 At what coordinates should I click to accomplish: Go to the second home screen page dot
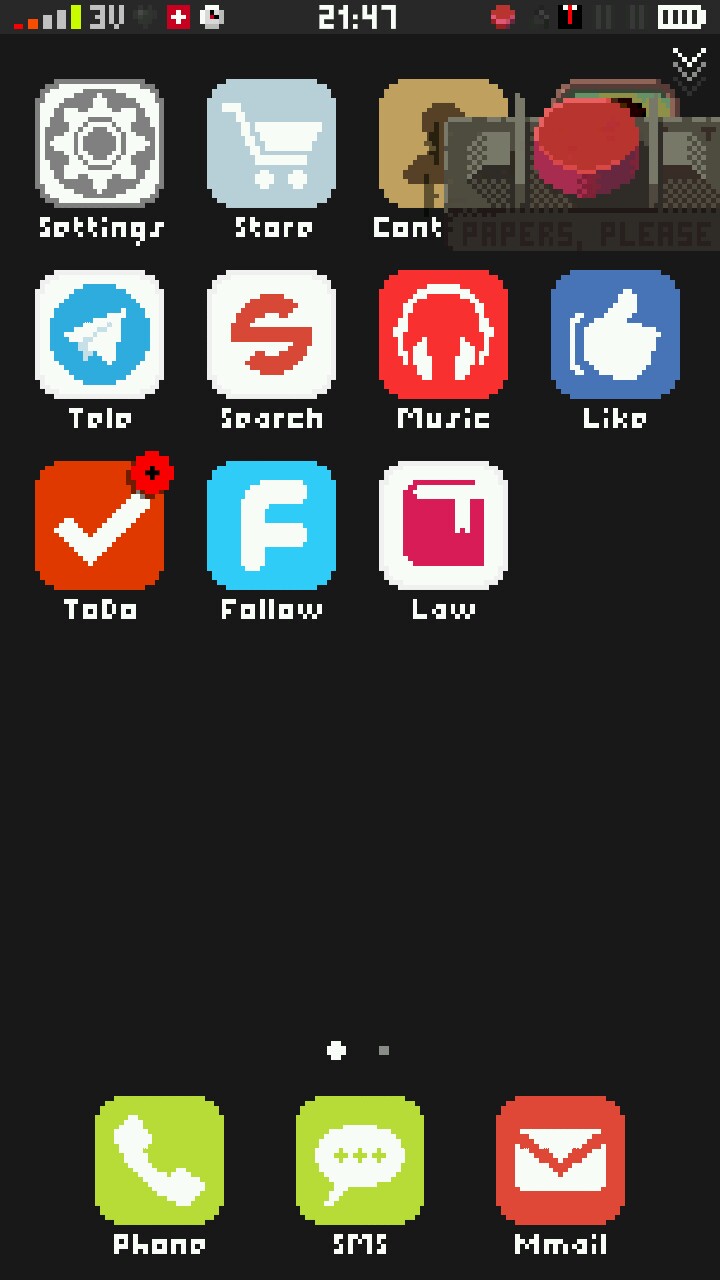point(384,1050)
